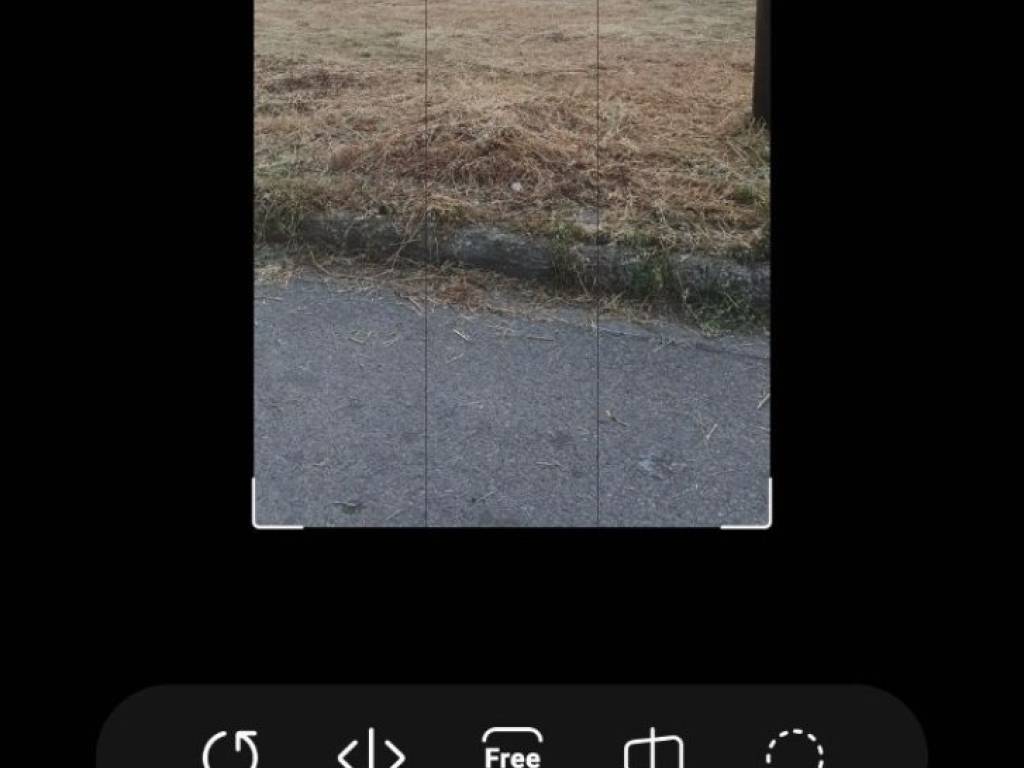Select the lasso shape crop tool
The image size is (1024, 768).
pos(795,752)
